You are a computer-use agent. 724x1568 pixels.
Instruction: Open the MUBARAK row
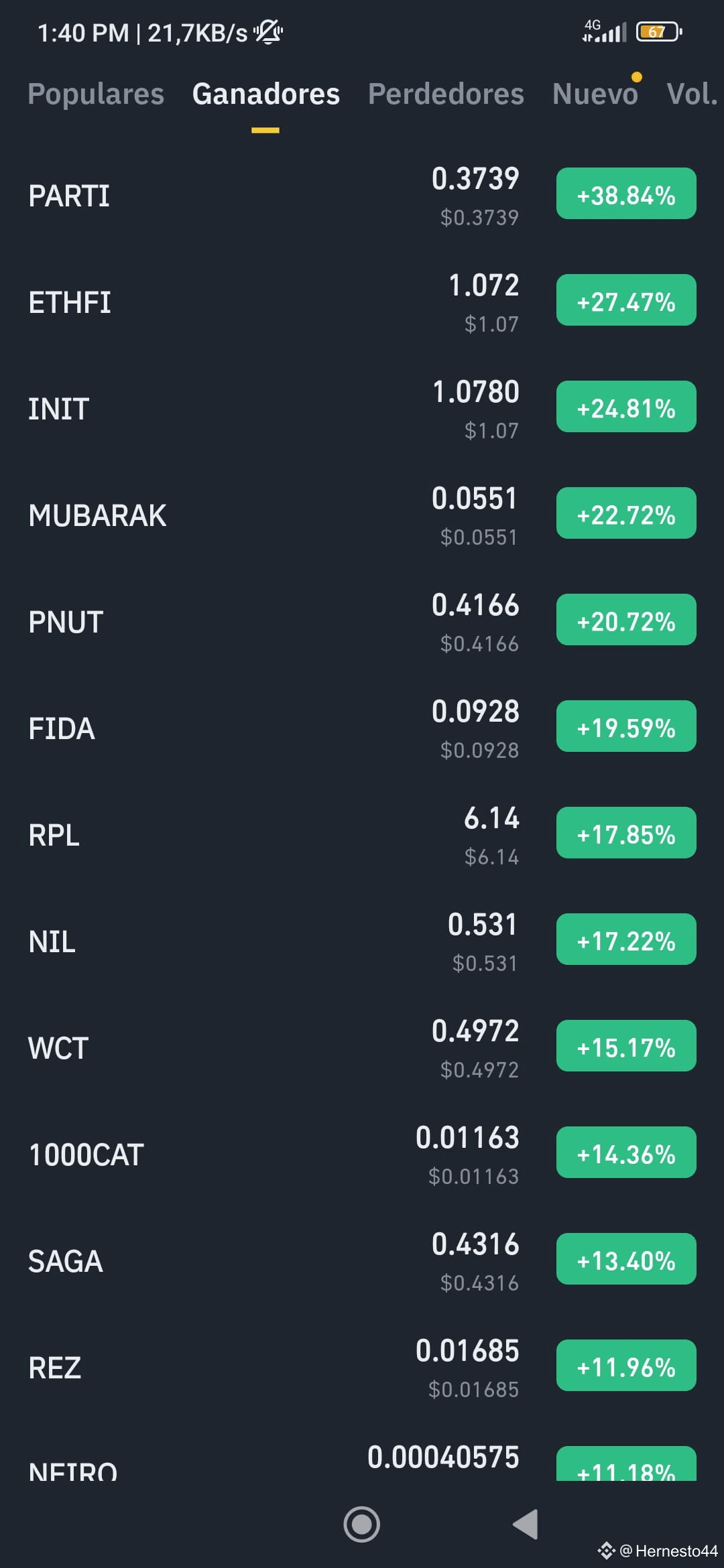tap(362, 515)
